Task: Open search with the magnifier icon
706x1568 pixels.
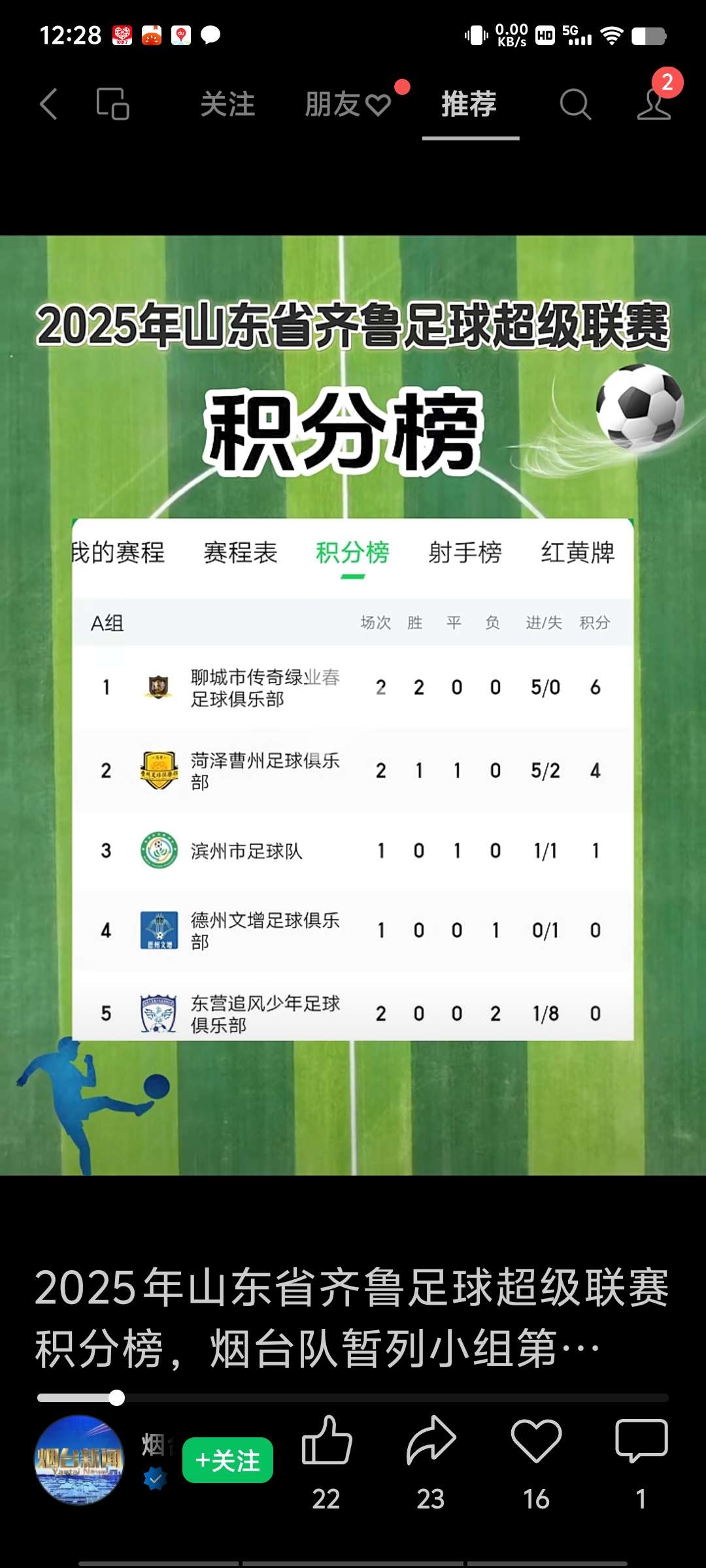Action: click(575, 104)
